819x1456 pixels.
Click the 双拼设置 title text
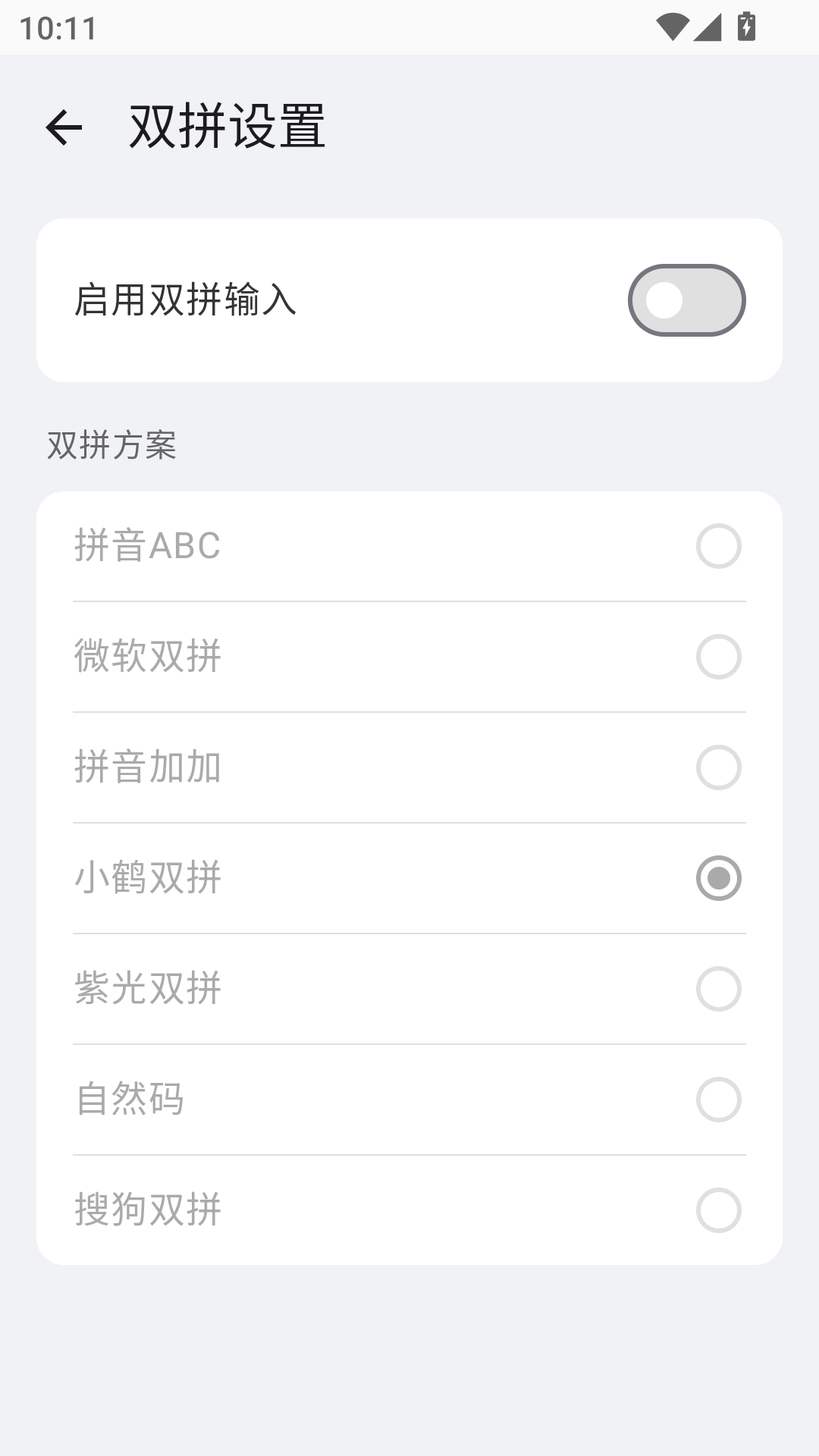[x=226, y=127]
